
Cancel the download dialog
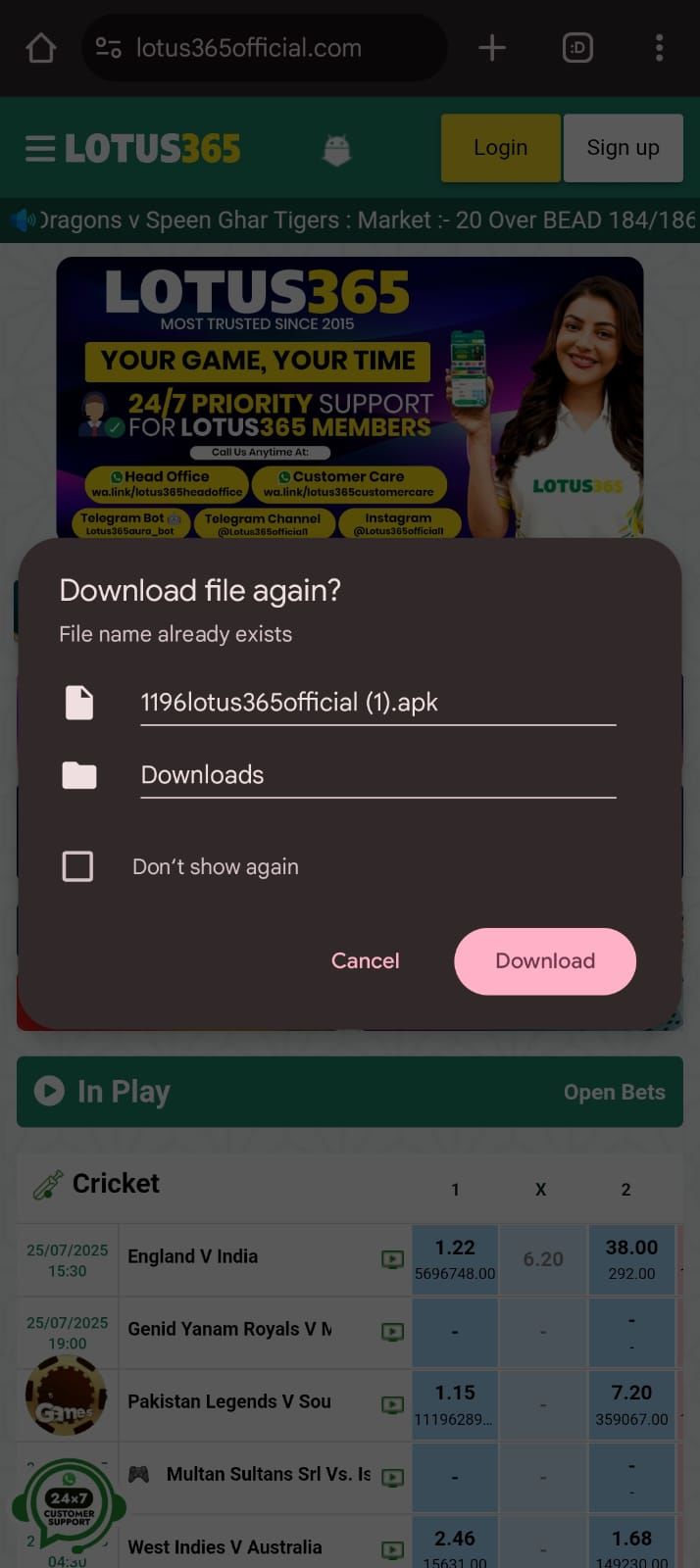(x=365, y=960)
